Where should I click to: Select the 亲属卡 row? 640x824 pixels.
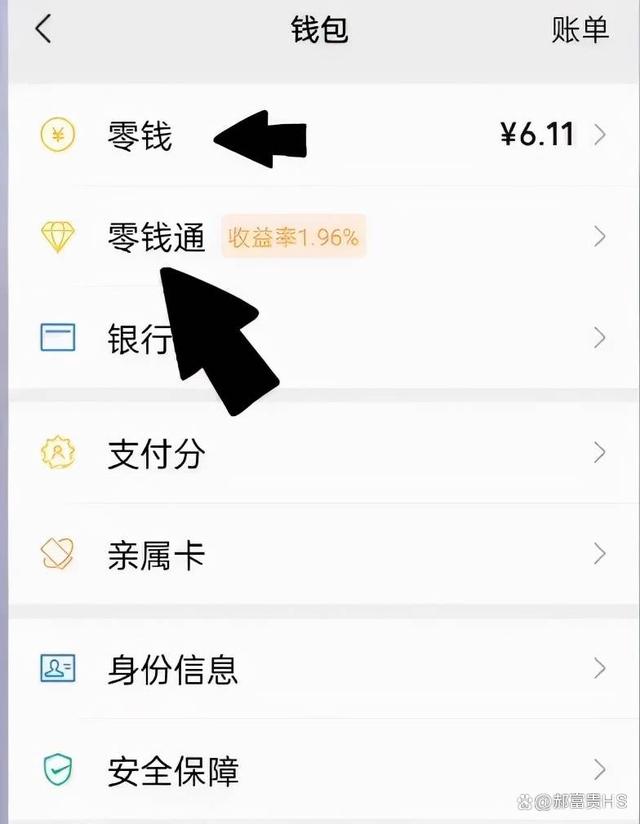point(320,554)
